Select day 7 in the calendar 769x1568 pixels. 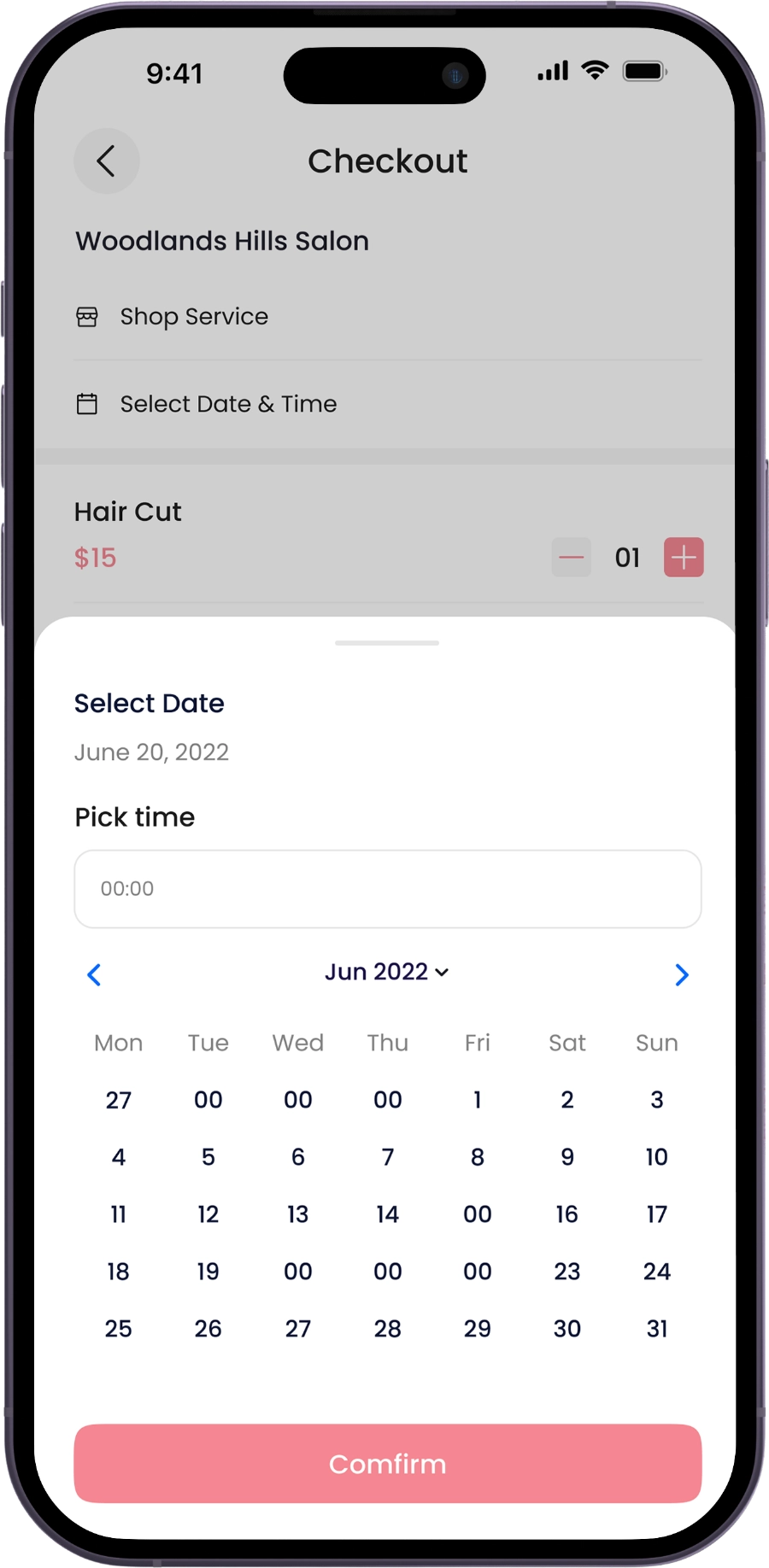pyautogui.click(x=387, y=1156)
